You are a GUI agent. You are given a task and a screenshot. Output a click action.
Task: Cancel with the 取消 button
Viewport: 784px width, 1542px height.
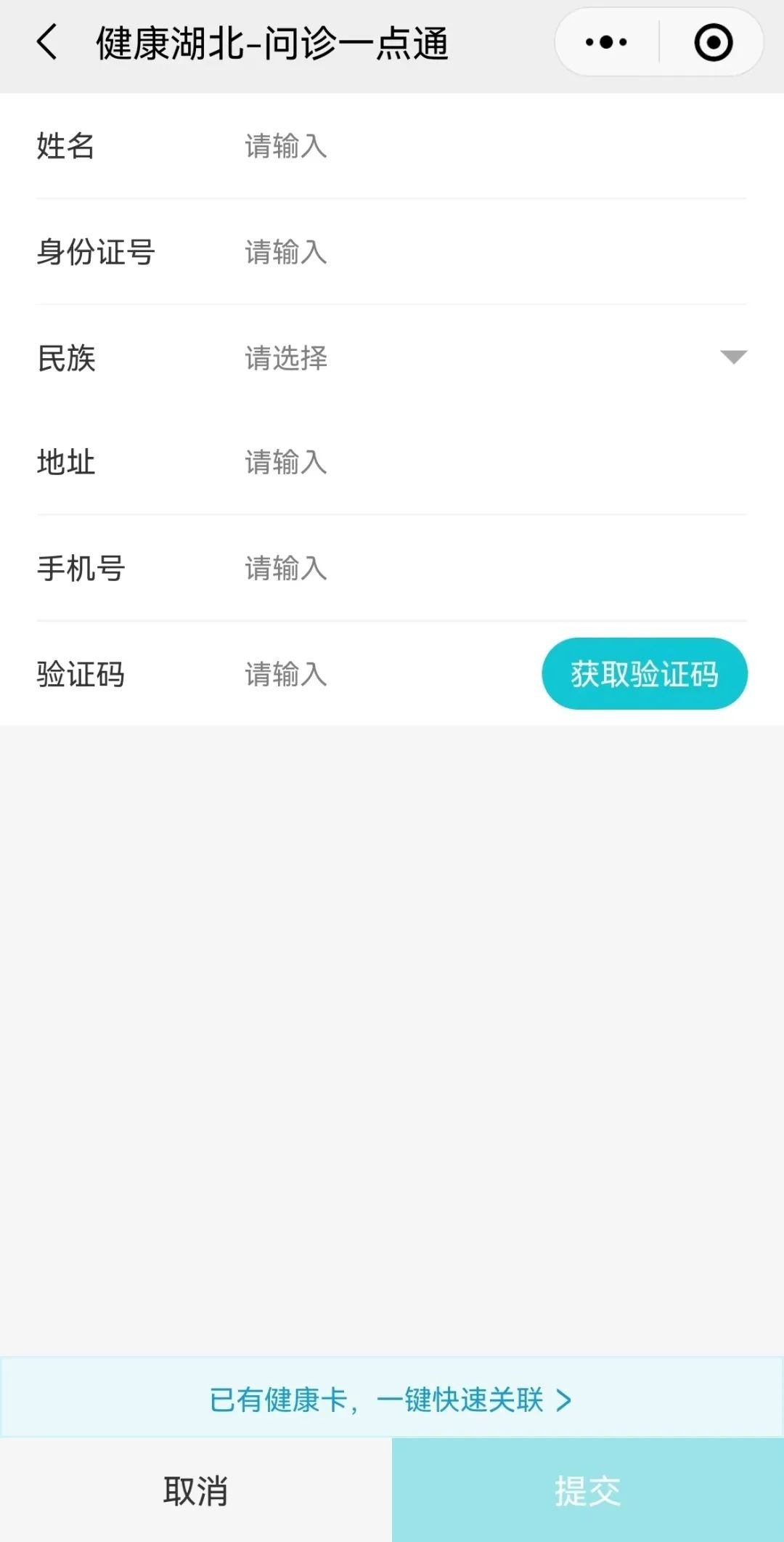coord(195,1490)
